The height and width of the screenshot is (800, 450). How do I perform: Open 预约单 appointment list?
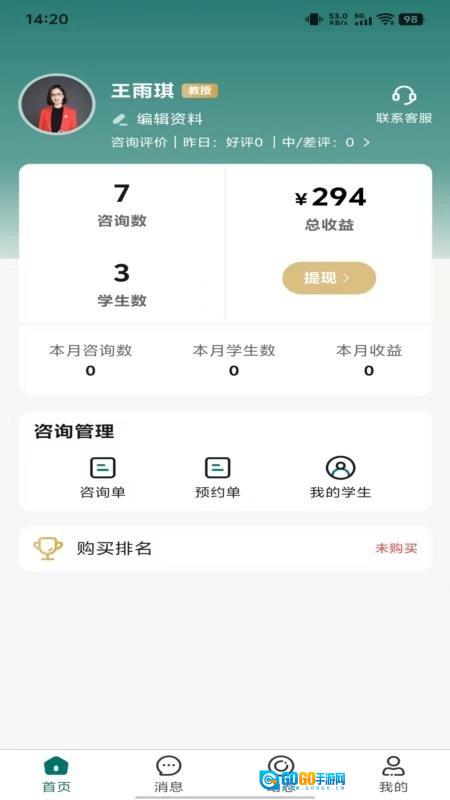click(x=217, y=478)
